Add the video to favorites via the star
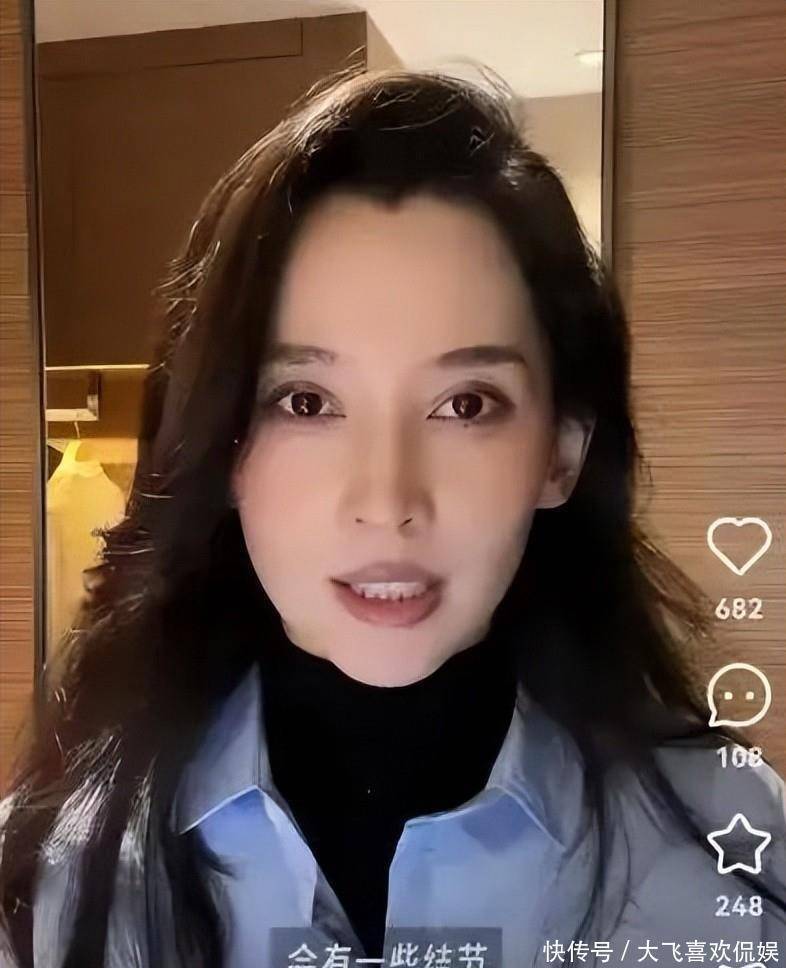The width and height of the screenshot is (786, 968). point(739,844)
